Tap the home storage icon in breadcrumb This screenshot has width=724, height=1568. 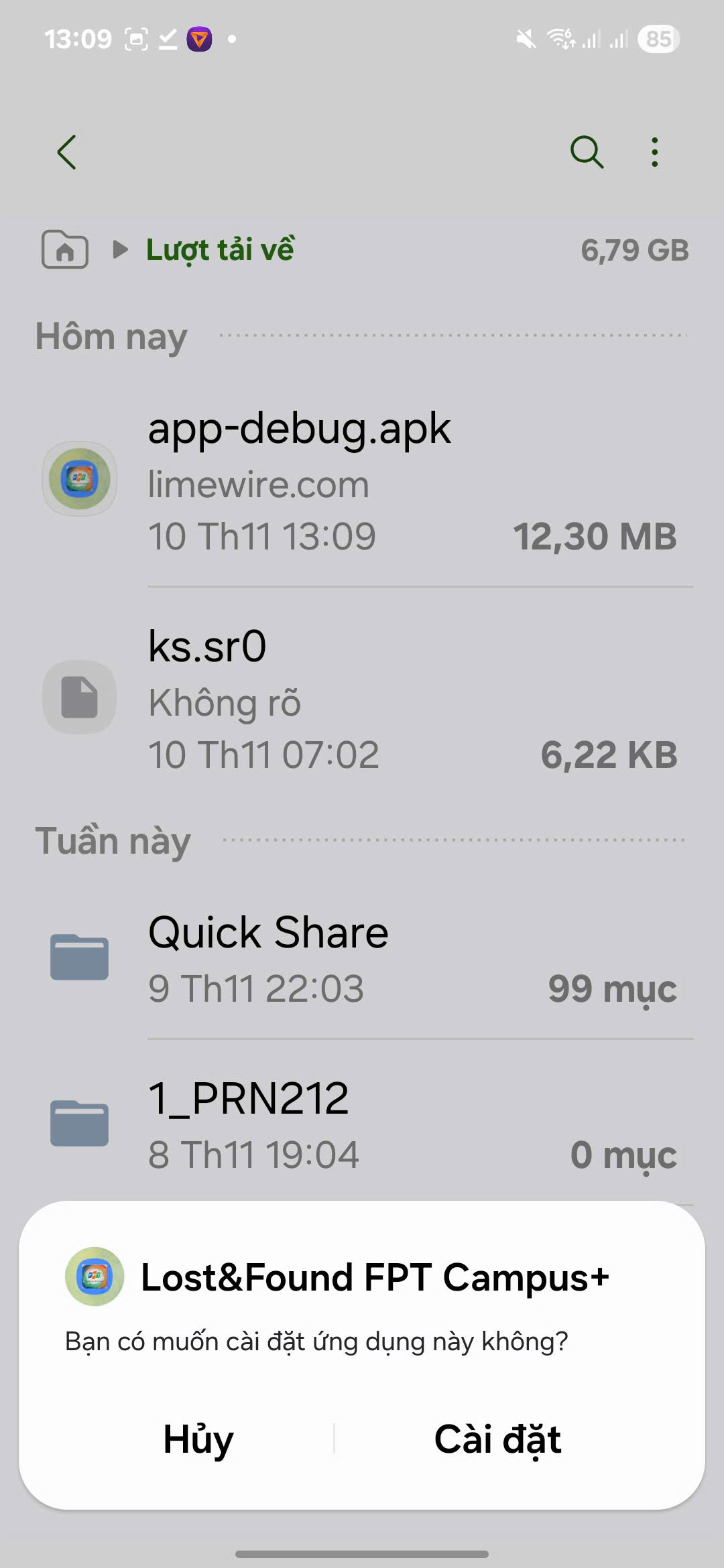[64, 249]
